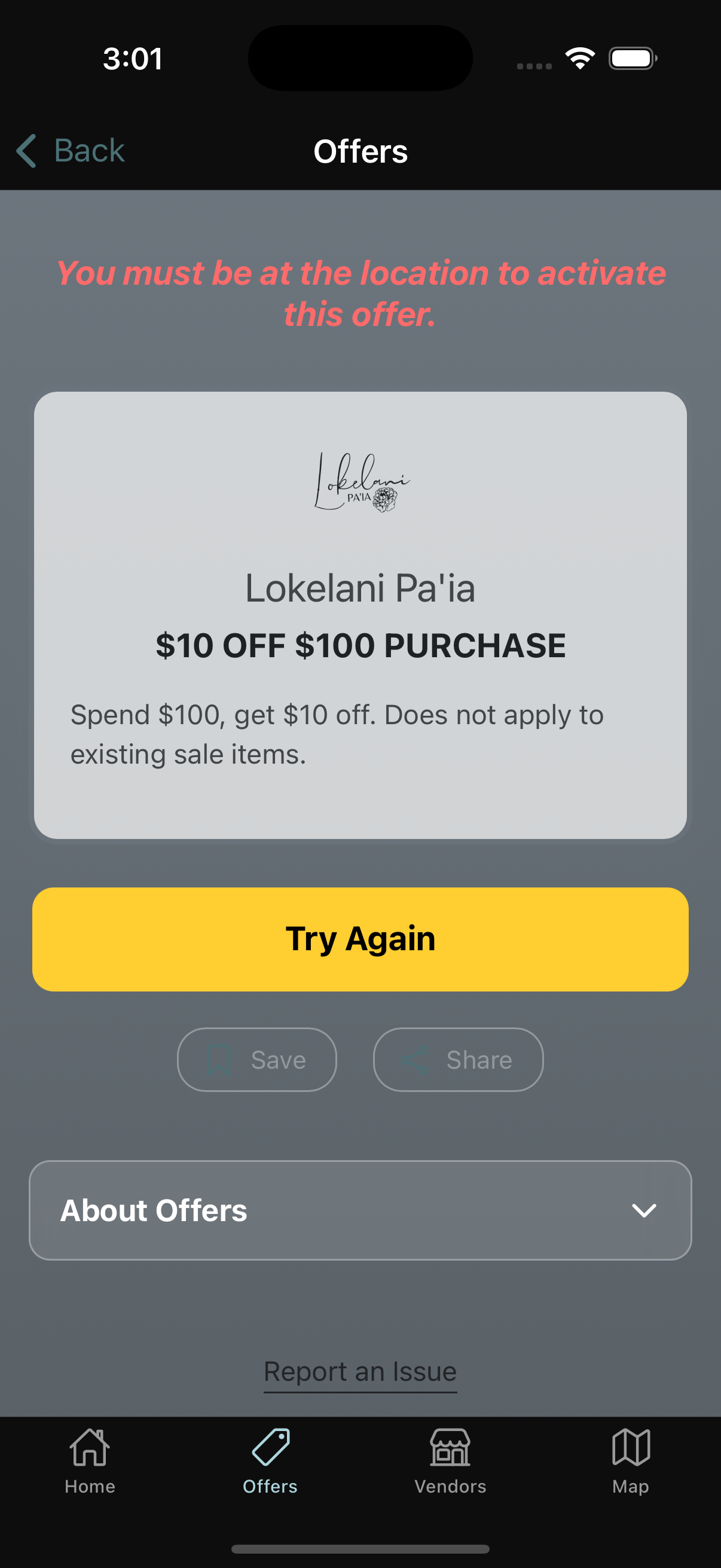The height and width of the screenshot is (1568, 721).
Task: Tap the back chevron arrow
Action: tap(26, 150)
